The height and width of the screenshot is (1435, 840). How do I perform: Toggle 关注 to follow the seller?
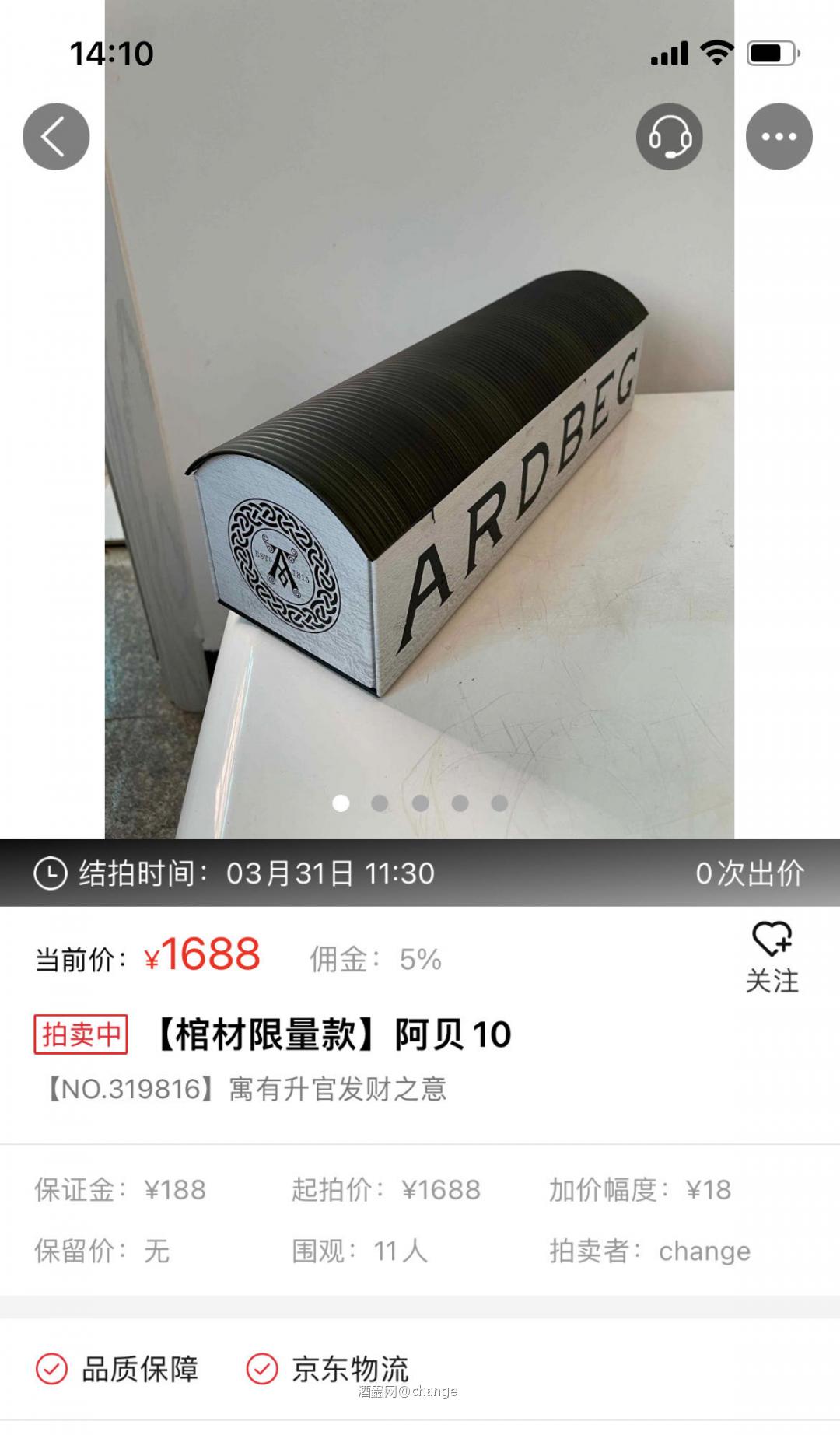pyautogui.click(x=772, y=982)
